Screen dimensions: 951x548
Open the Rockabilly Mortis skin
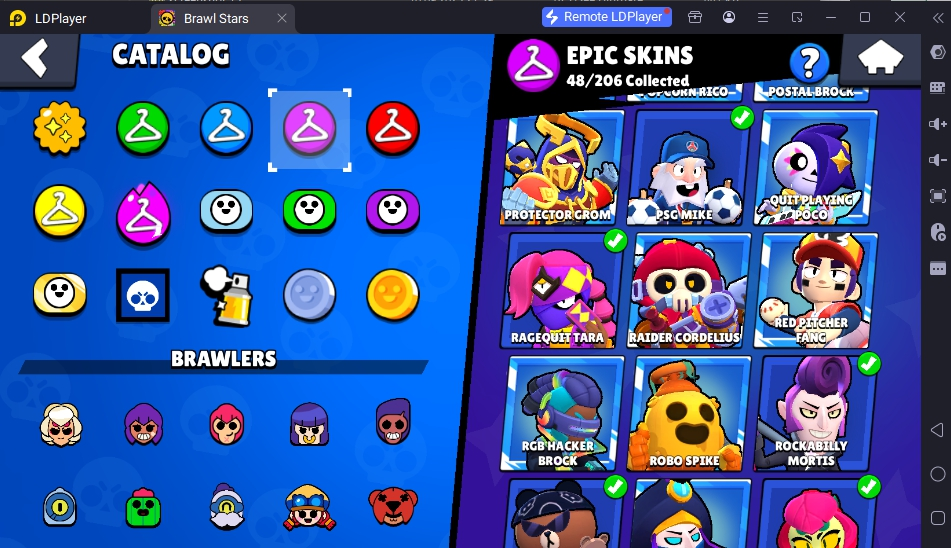click(812, 414)
